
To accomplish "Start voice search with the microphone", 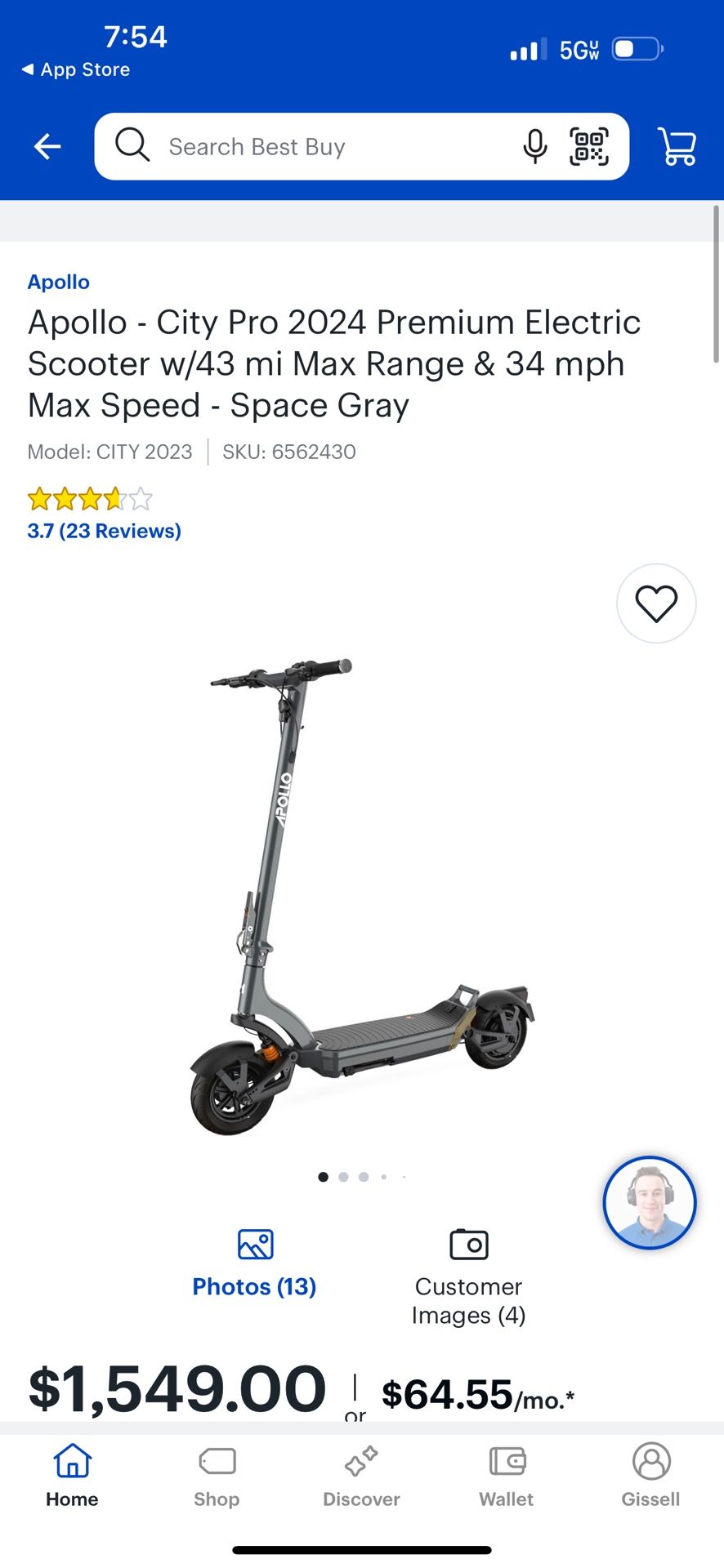I will (535, 147).
